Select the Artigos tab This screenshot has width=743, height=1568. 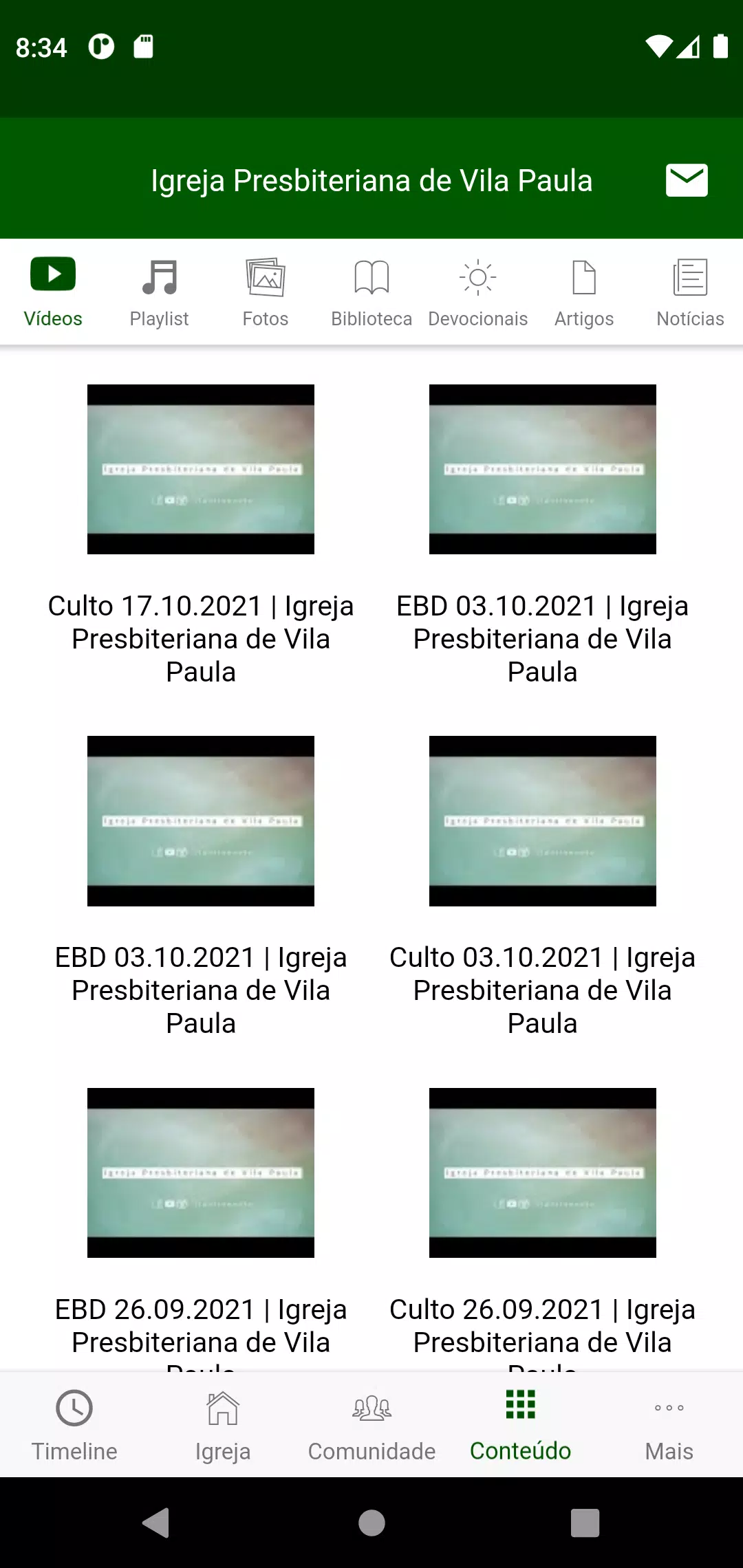584,292
